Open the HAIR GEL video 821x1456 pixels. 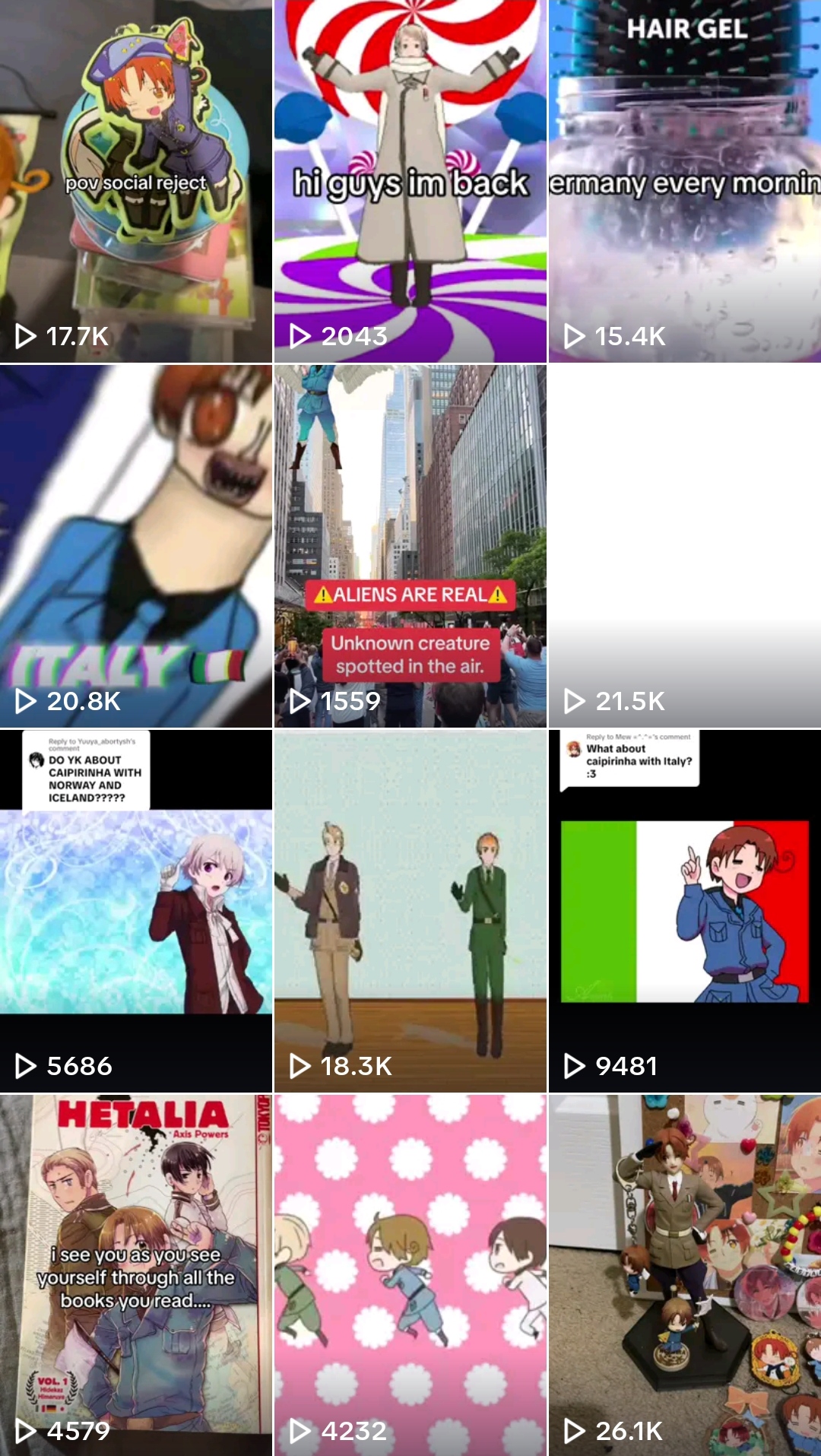click(x=685, y=181)
